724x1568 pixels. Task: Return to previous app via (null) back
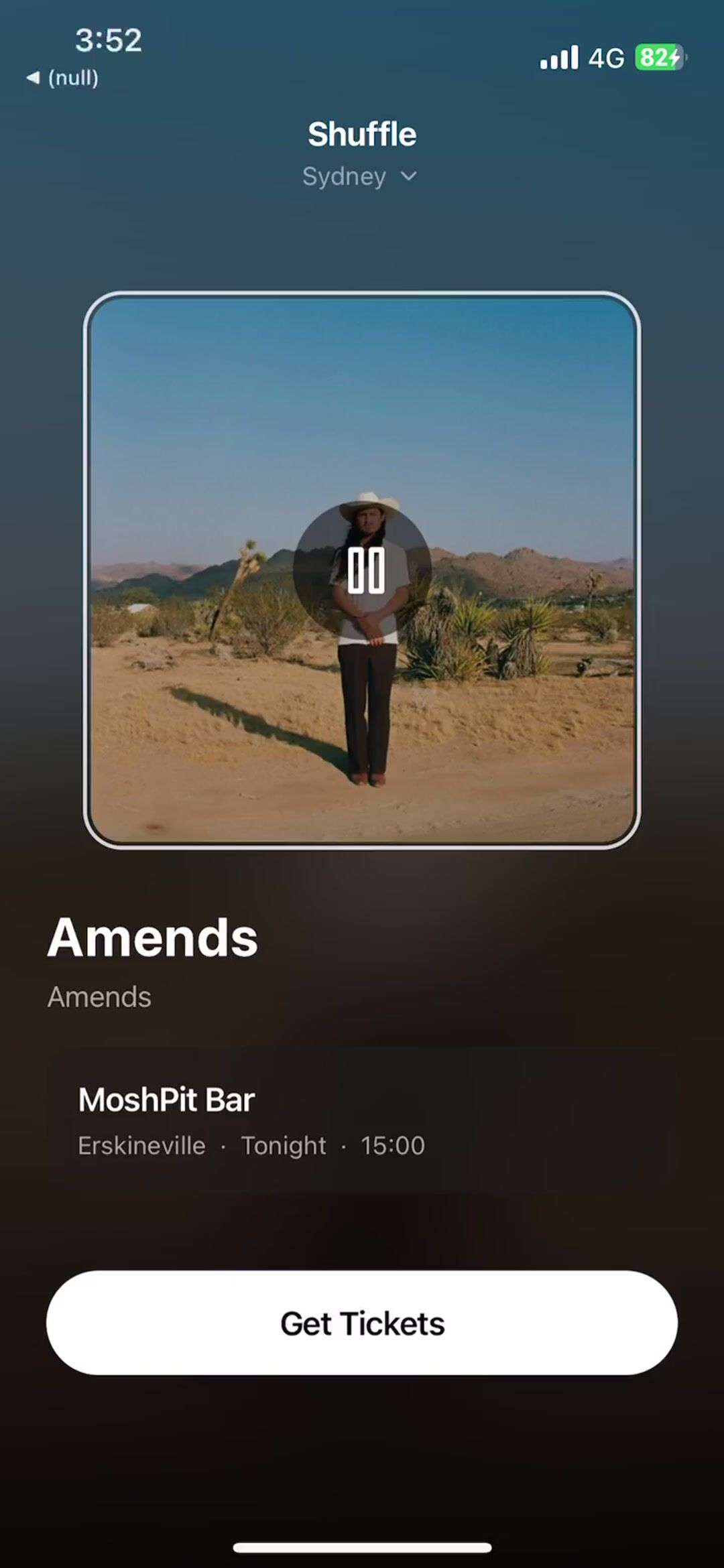click(x=62, y=78)
